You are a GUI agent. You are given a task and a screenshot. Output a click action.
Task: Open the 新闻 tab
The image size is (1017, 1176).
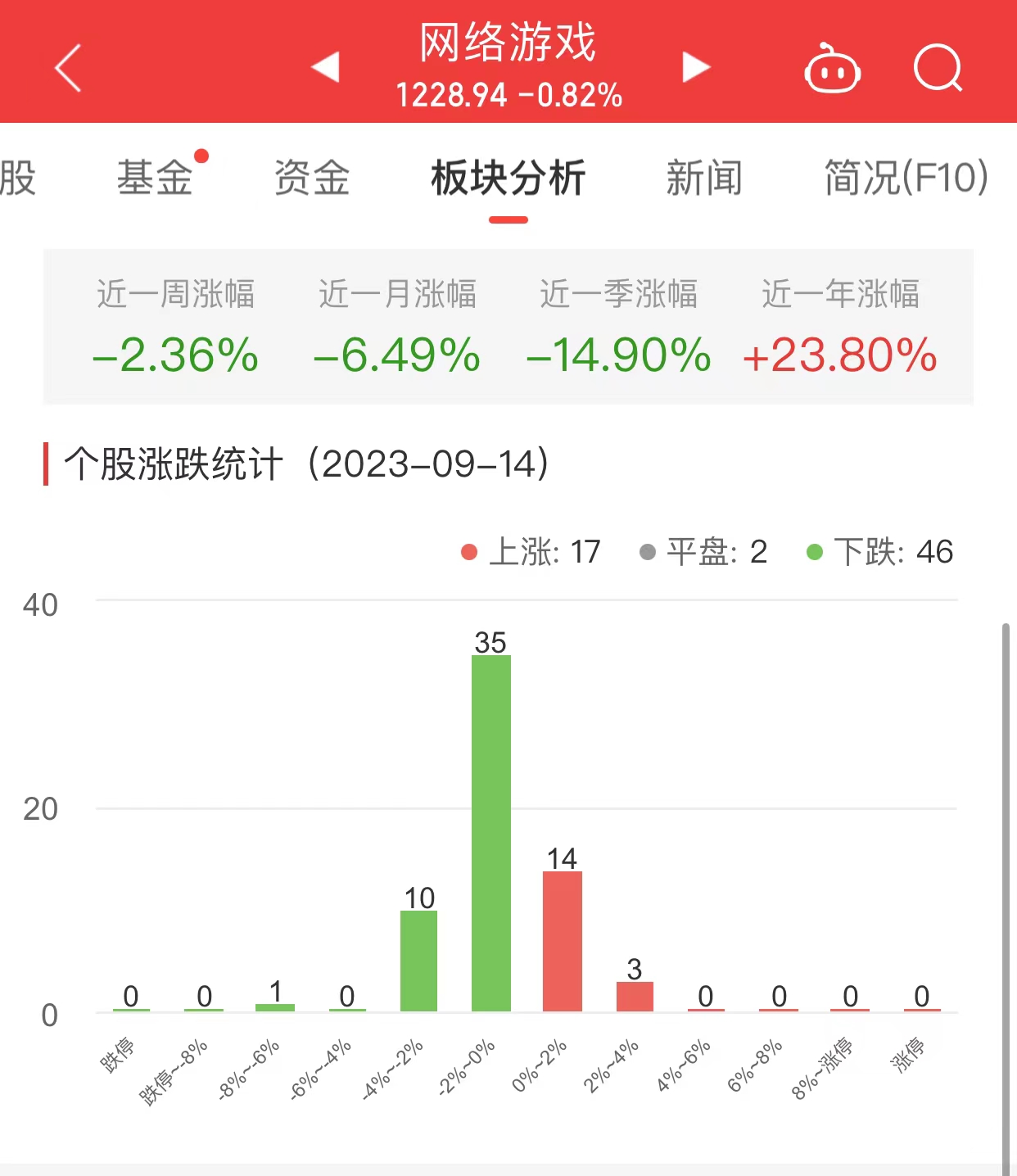704,178
